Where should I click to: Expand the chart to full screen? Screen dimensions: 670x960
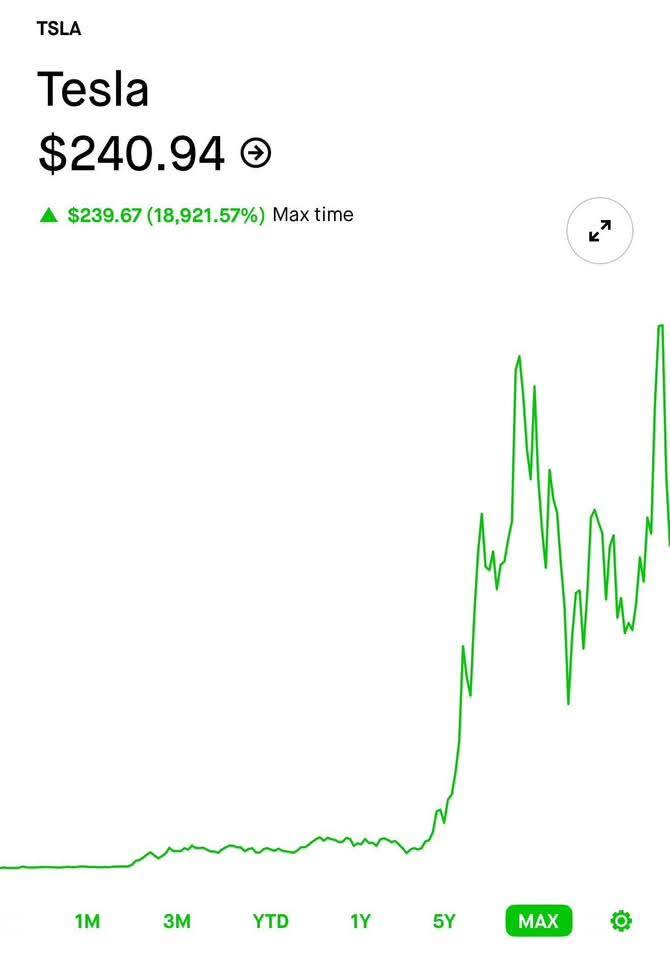(600, 231)
